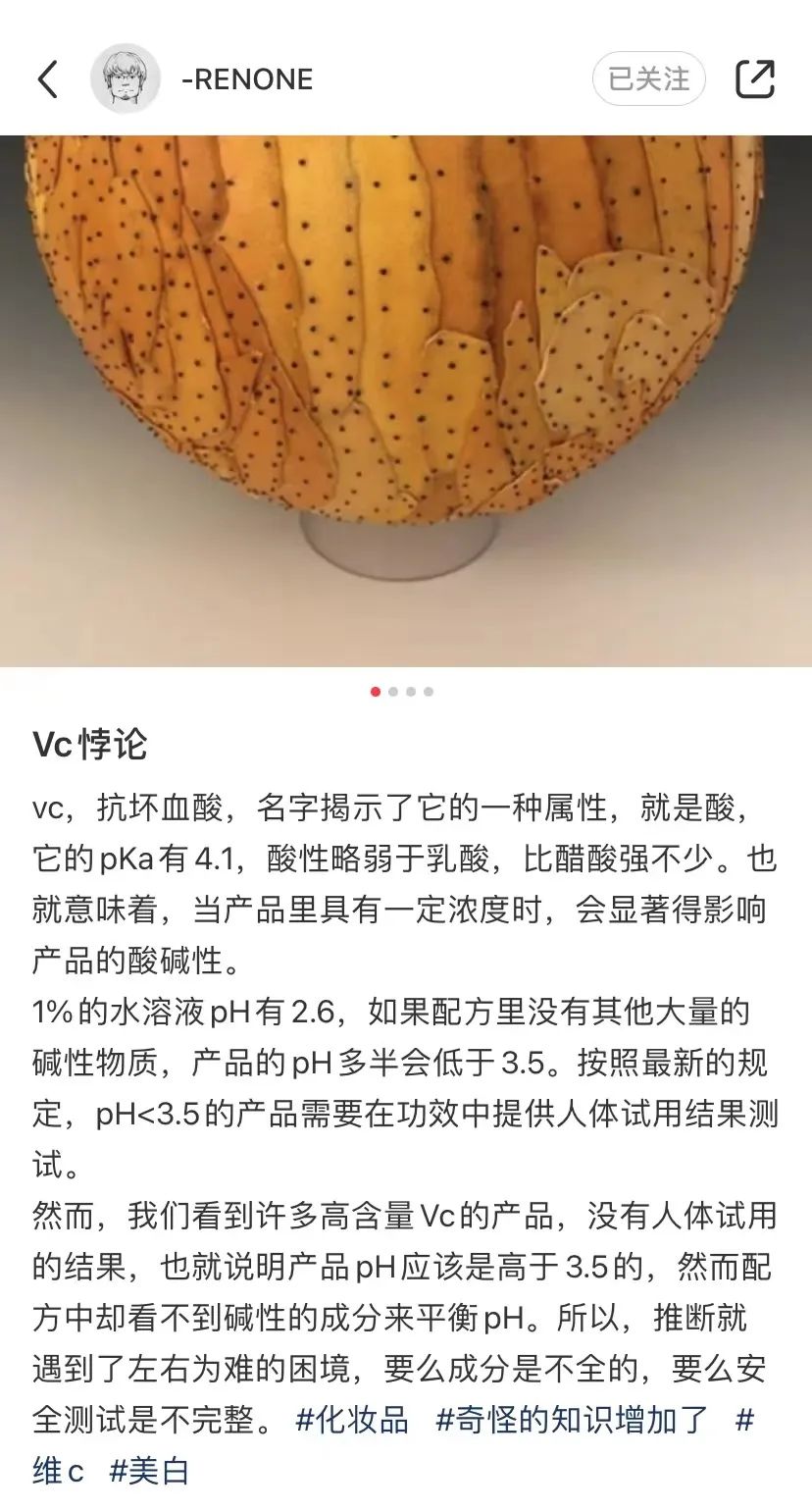Click the third carousel pagination dot
This screenshot has height=1511, width=812.
click(x=412, y=691)
